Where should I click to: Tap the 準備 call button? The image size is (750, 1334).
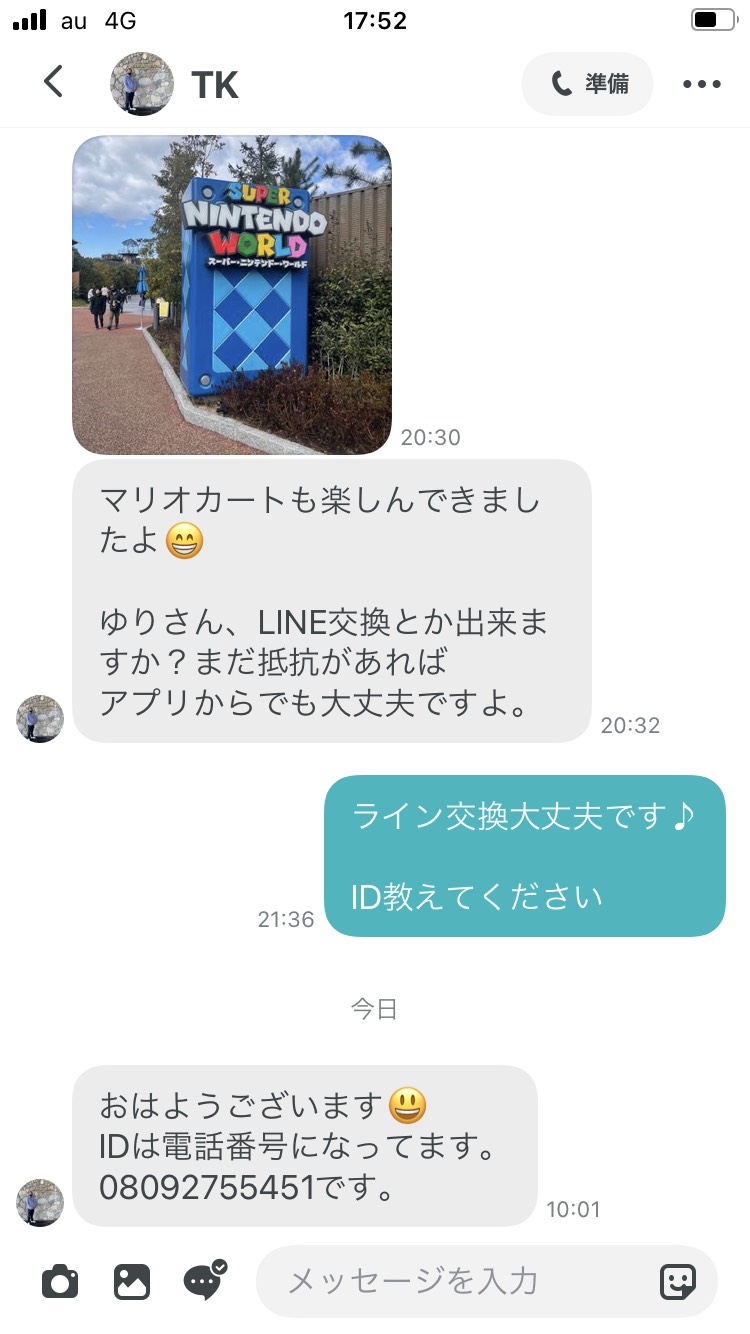(587, 83)
